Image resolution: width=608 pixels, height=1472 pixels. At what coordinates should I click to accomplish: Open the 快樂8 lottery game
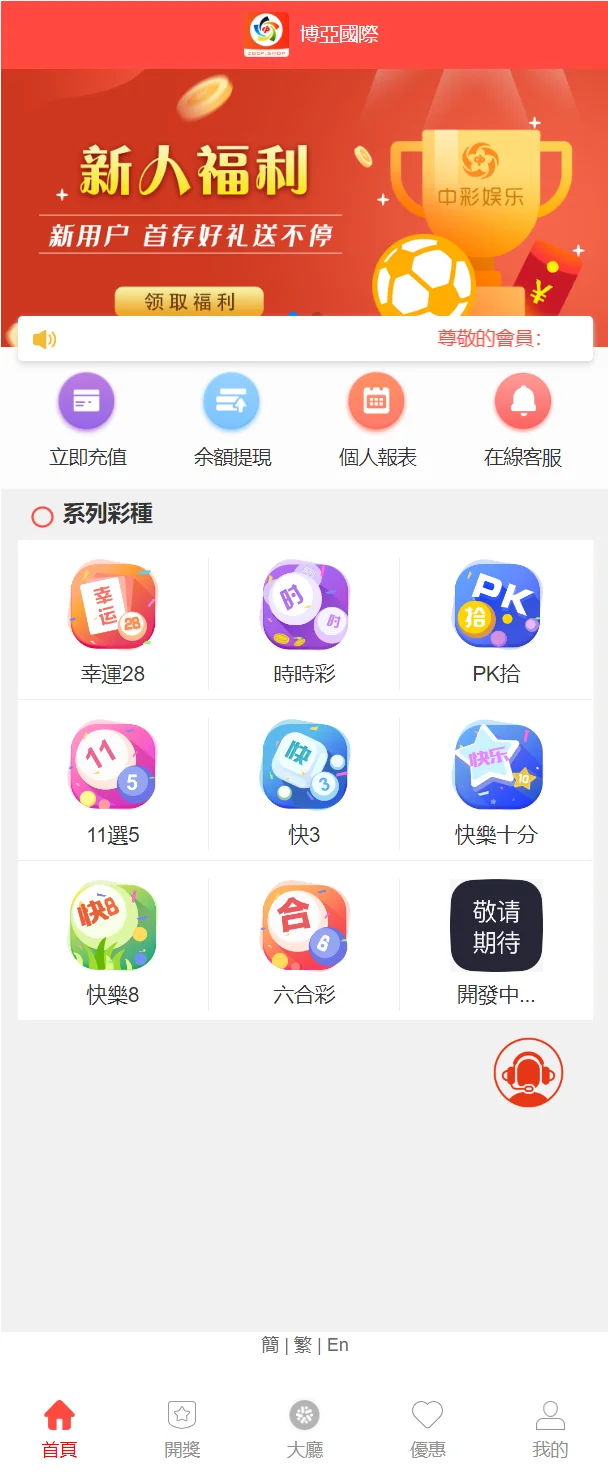tap(113, 940)
